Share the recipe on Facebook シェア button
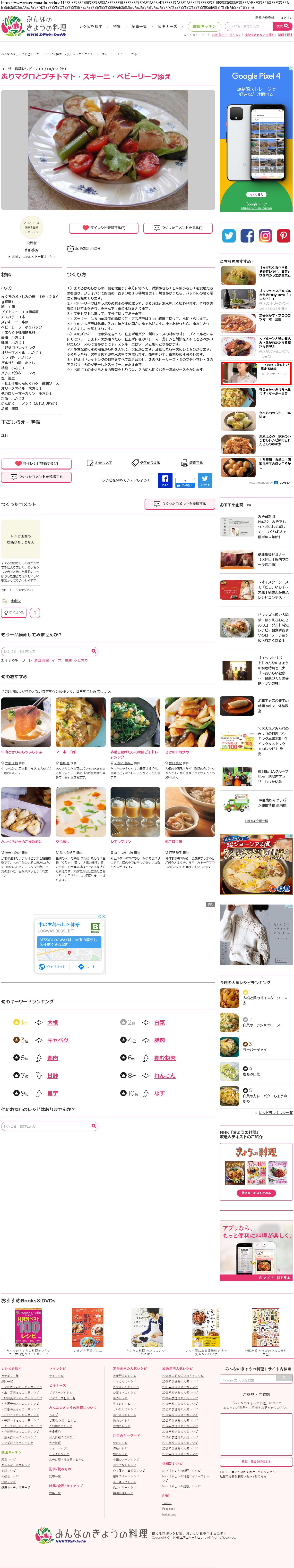 click(164, 480)
